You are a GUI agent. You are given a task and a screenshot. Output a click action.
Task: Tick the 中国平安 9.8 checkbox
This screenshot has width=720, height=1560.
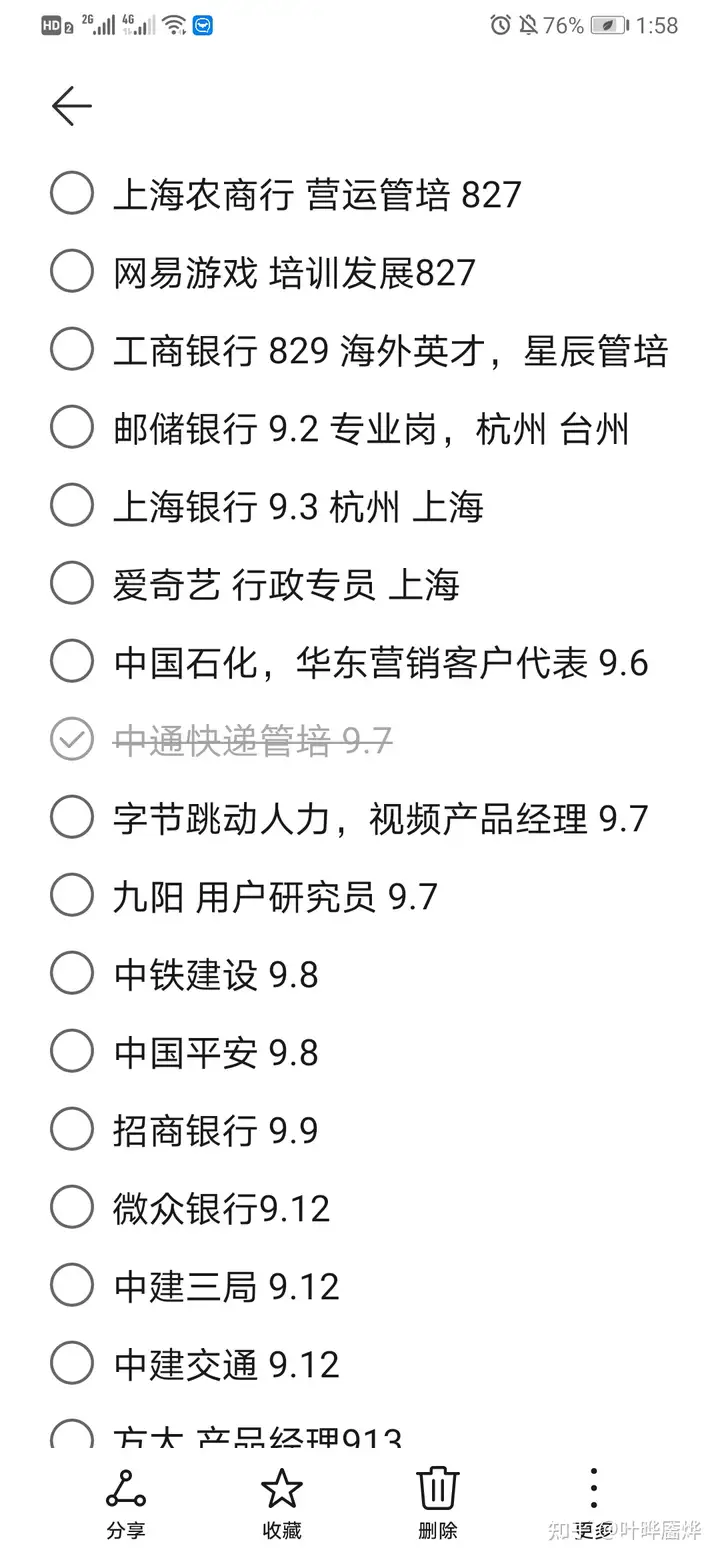coord(72,1051)
